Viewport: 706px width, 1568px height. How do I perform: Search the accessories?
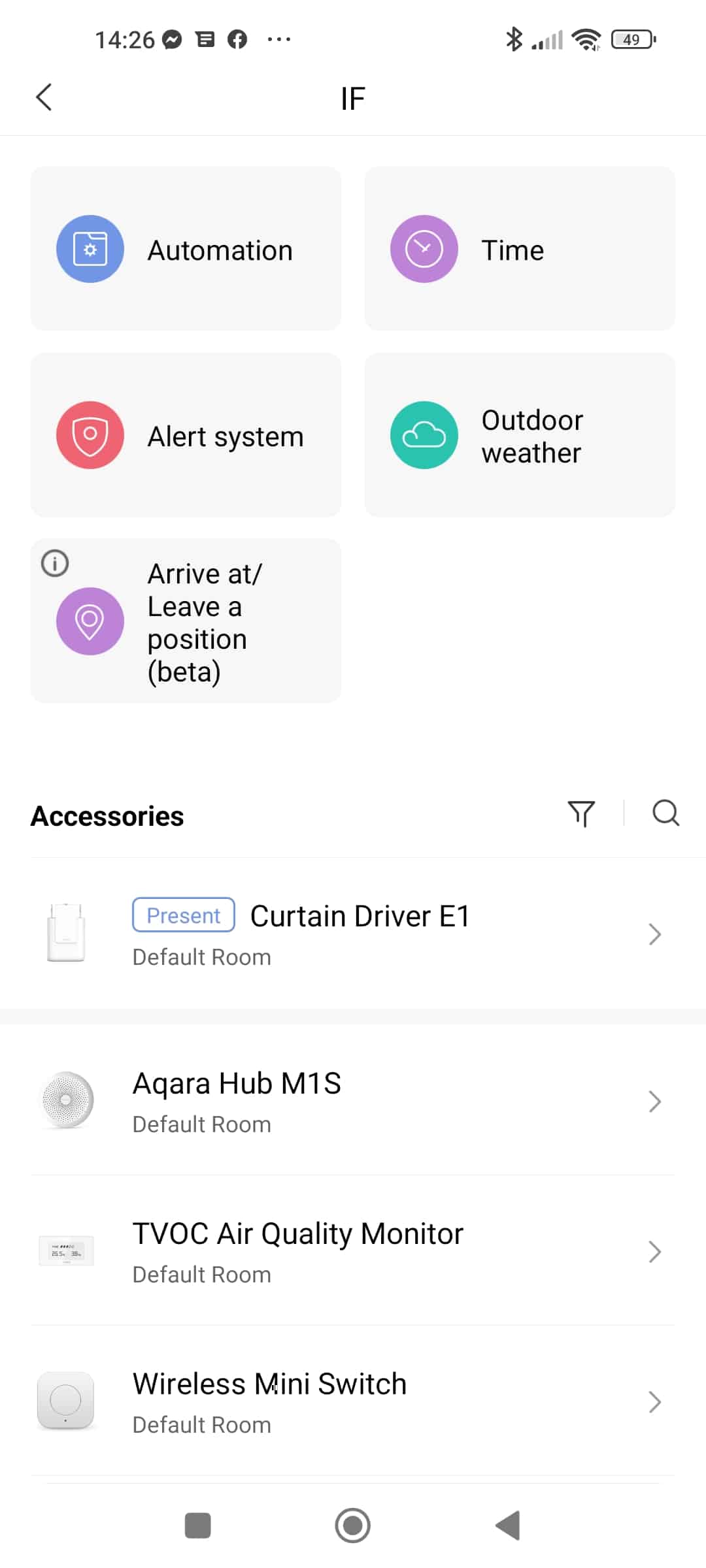665,814
